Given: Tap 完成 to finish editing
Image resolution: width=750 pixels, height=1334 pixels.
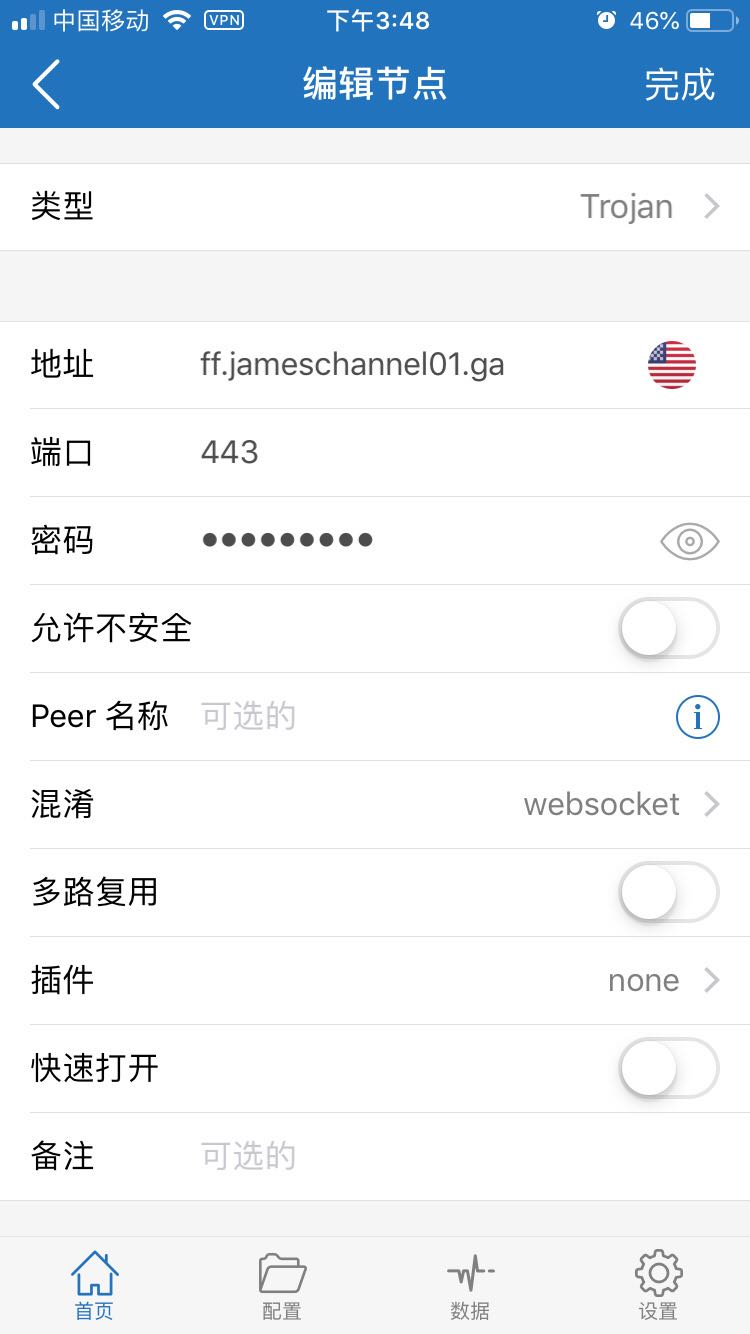Looking at the screenshot, I should click(x=680, y=85).
